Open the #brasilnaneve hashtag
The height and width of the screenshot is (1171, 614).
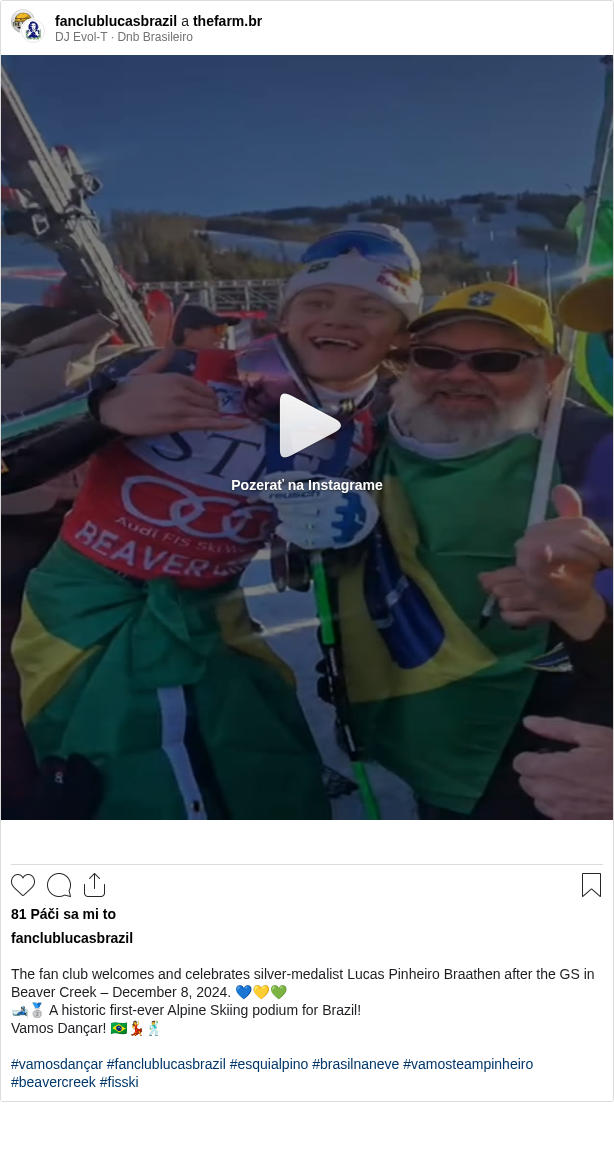click(355, 1064)
